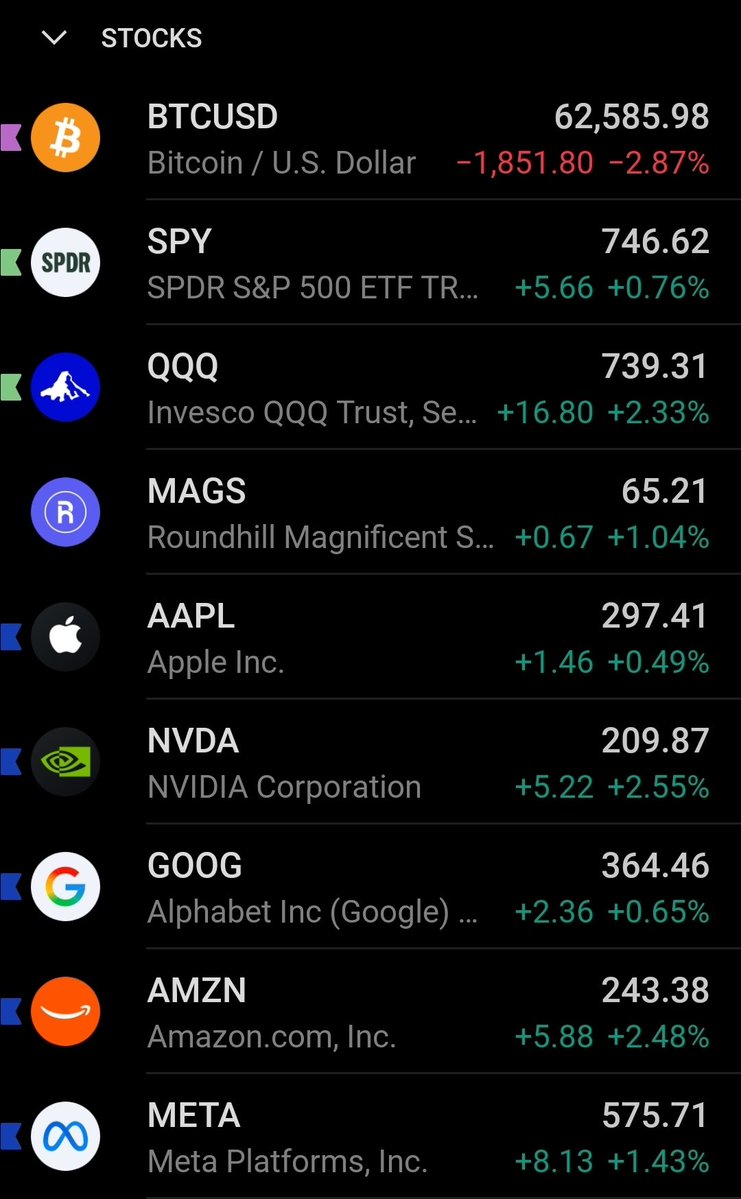Open the GOOG Alphabet row
The width and height of the screenshot is (741, 1199).
pyautogui.click(x=370, y=886)
